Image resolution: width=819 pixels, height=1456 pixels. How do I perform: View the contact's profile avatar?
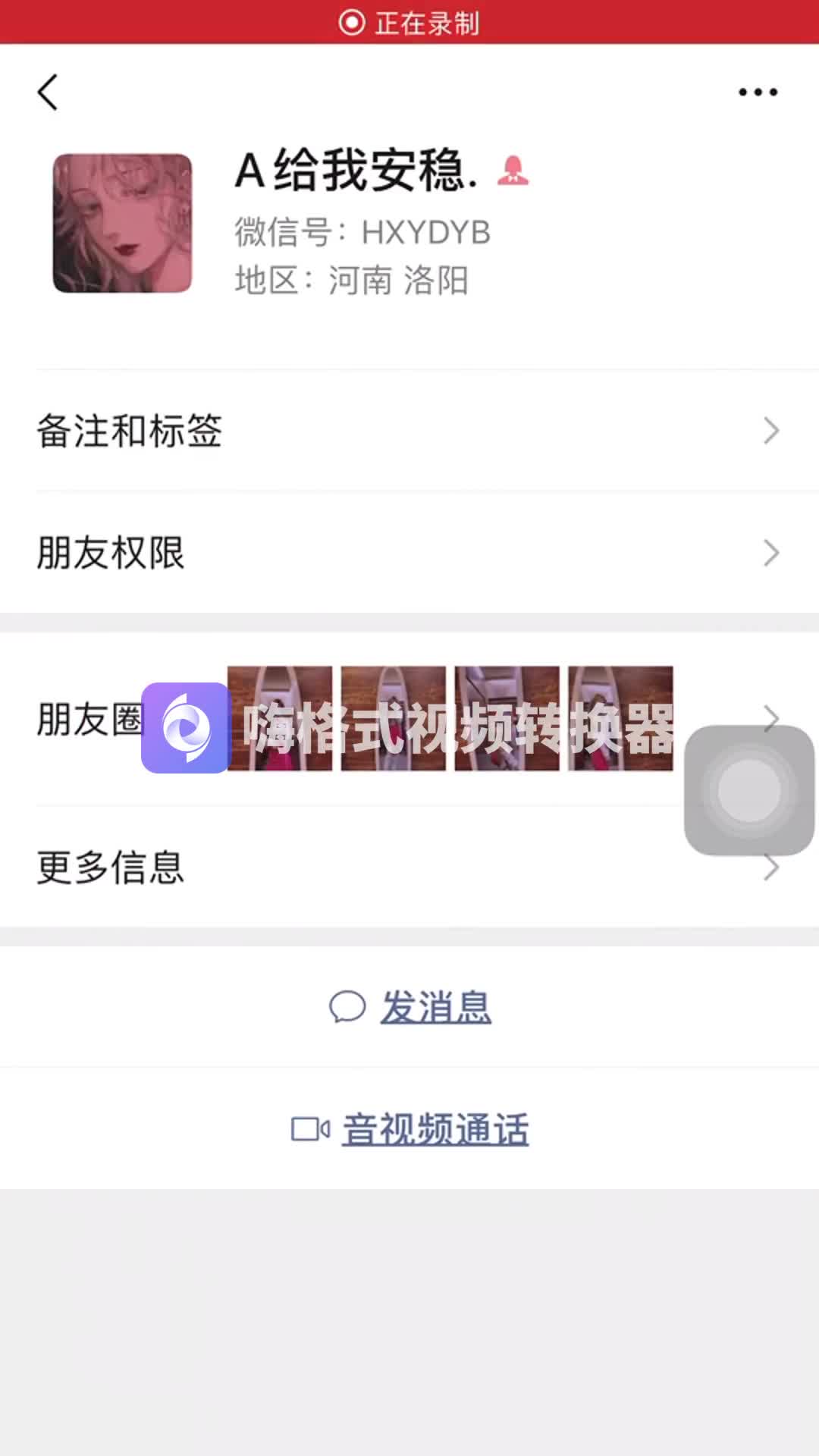pyautogui.click(x=122, y=223)
